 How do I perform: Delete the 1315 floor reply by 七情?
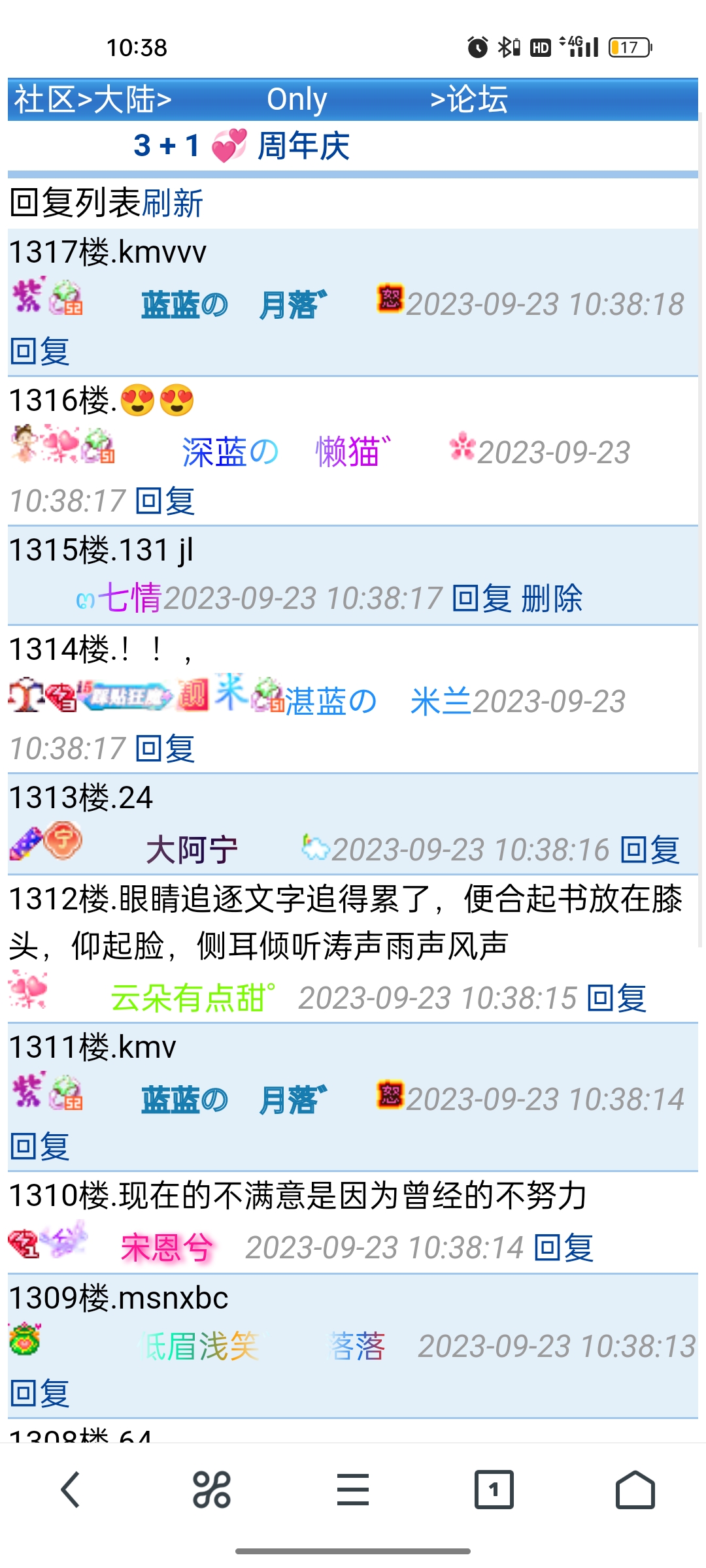(552, 598)
